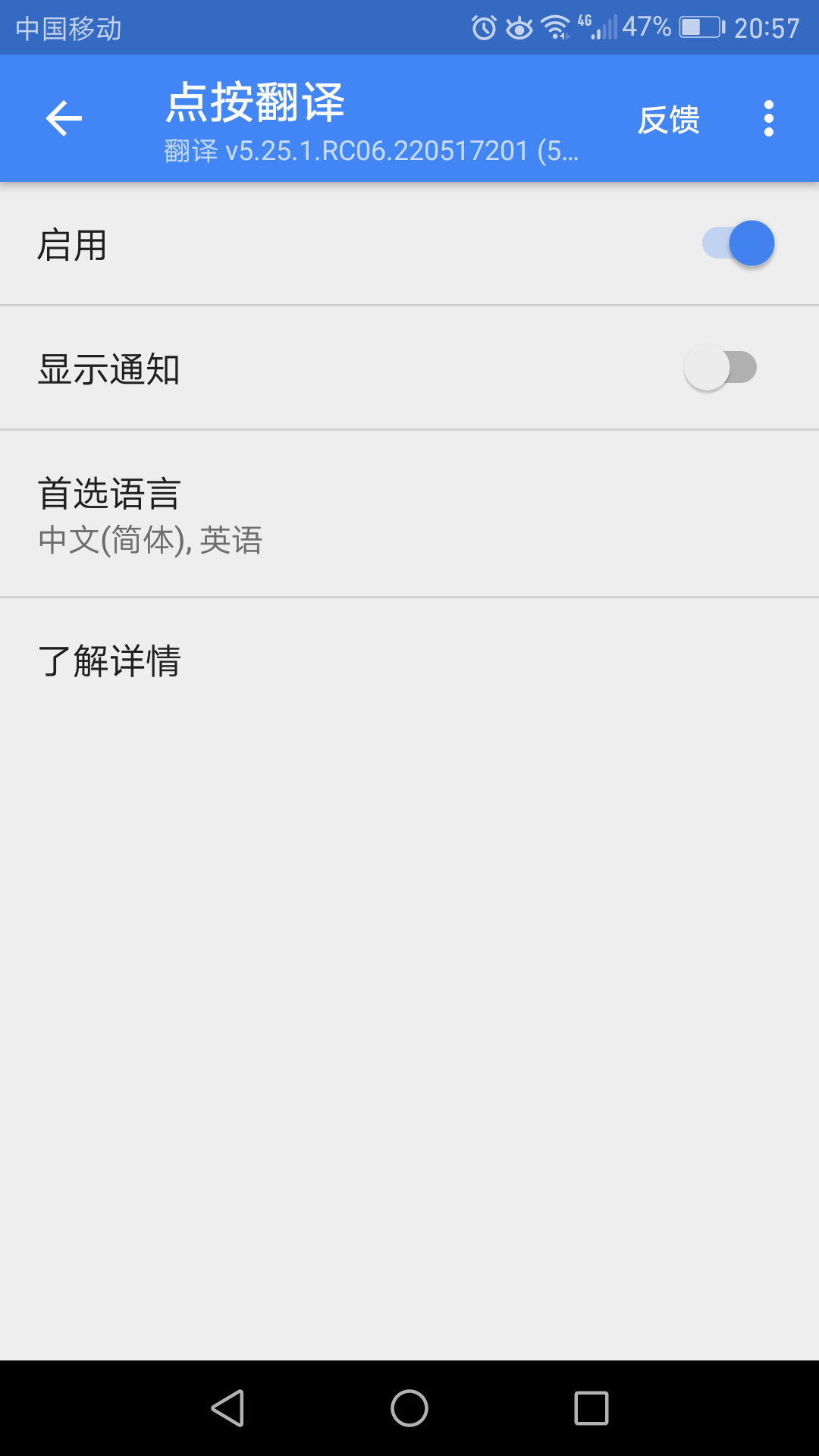Open the three-dot overflow menu
The image size is (819, 1456).
pos(768,119)
